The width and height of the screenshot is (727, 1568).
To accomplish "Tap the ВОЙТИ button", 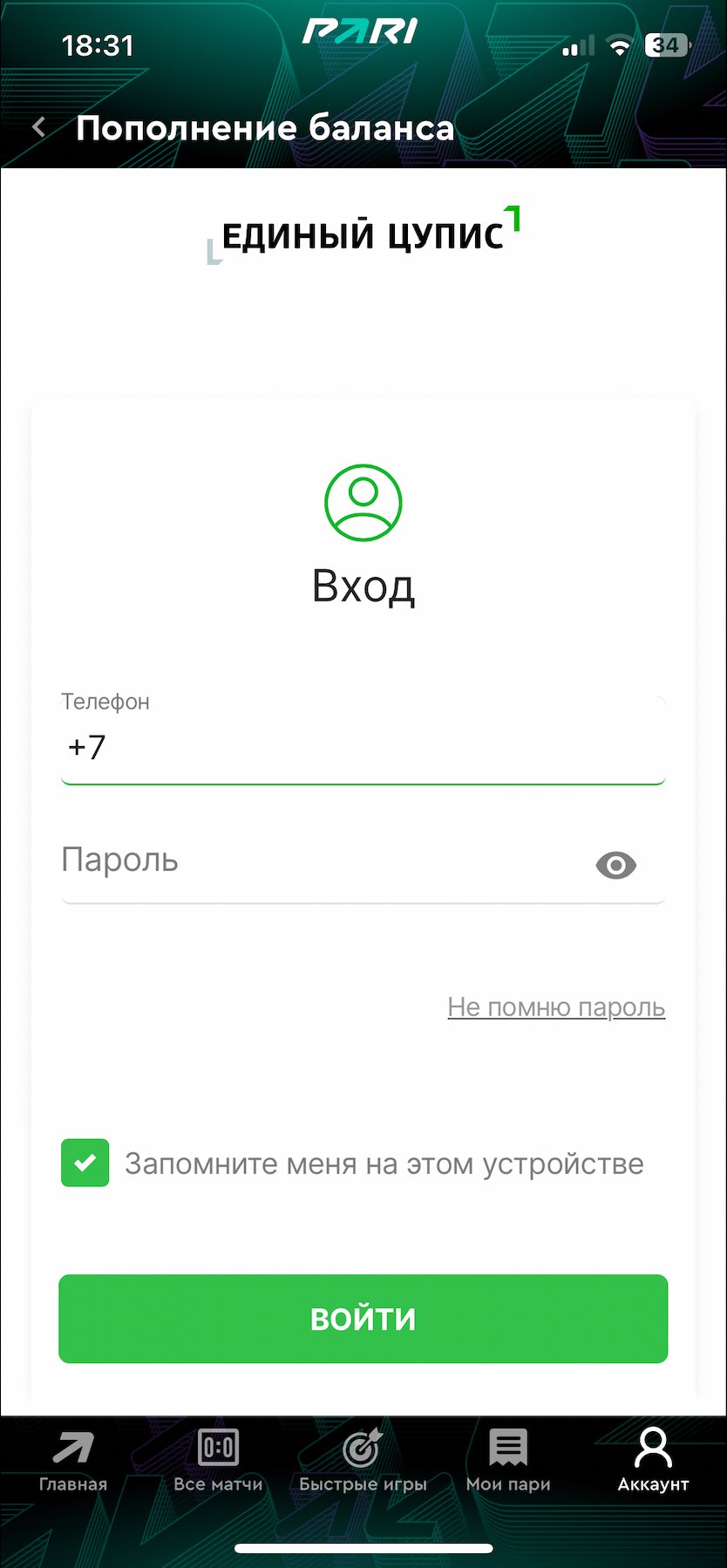I will click(x=363, y=1319).
